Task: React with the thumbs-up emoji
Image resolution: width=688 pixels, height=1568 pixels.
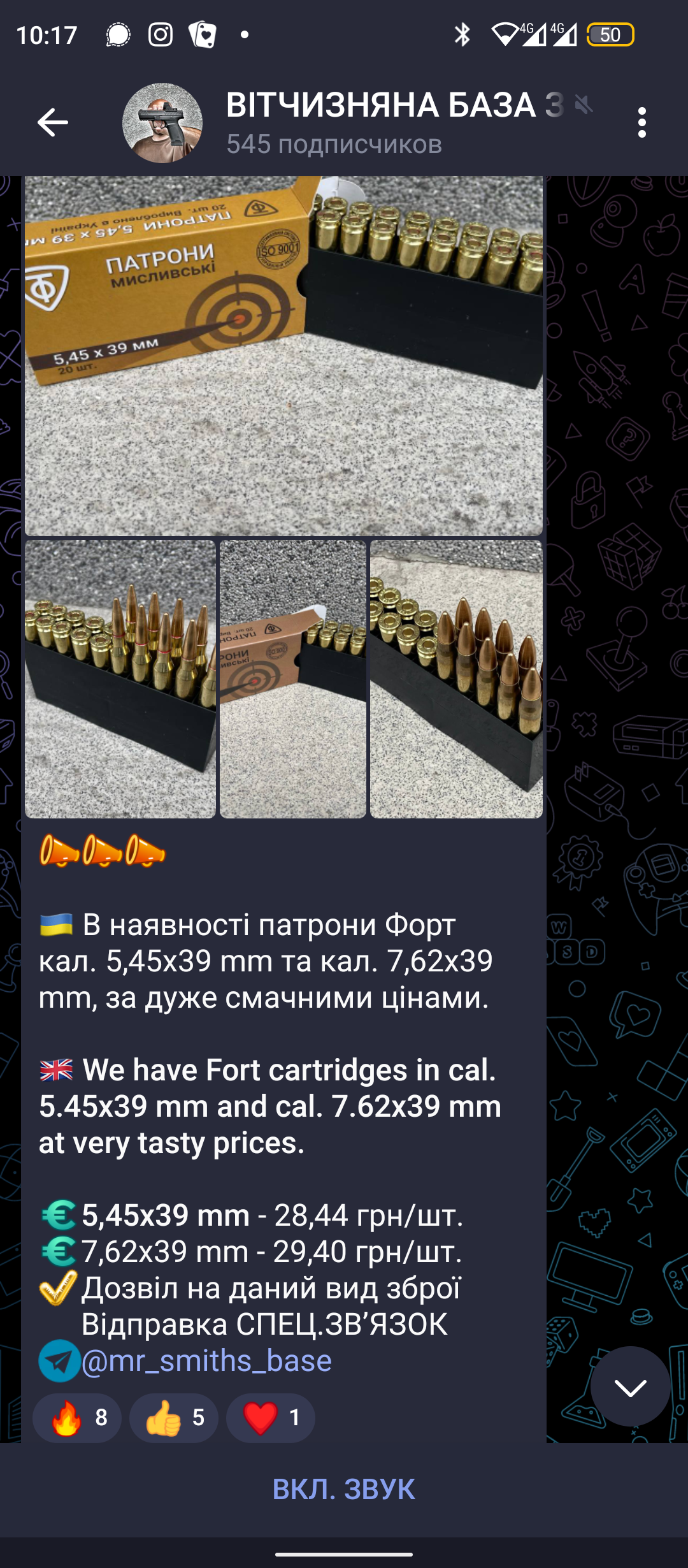Action: tap(174, 1418)
